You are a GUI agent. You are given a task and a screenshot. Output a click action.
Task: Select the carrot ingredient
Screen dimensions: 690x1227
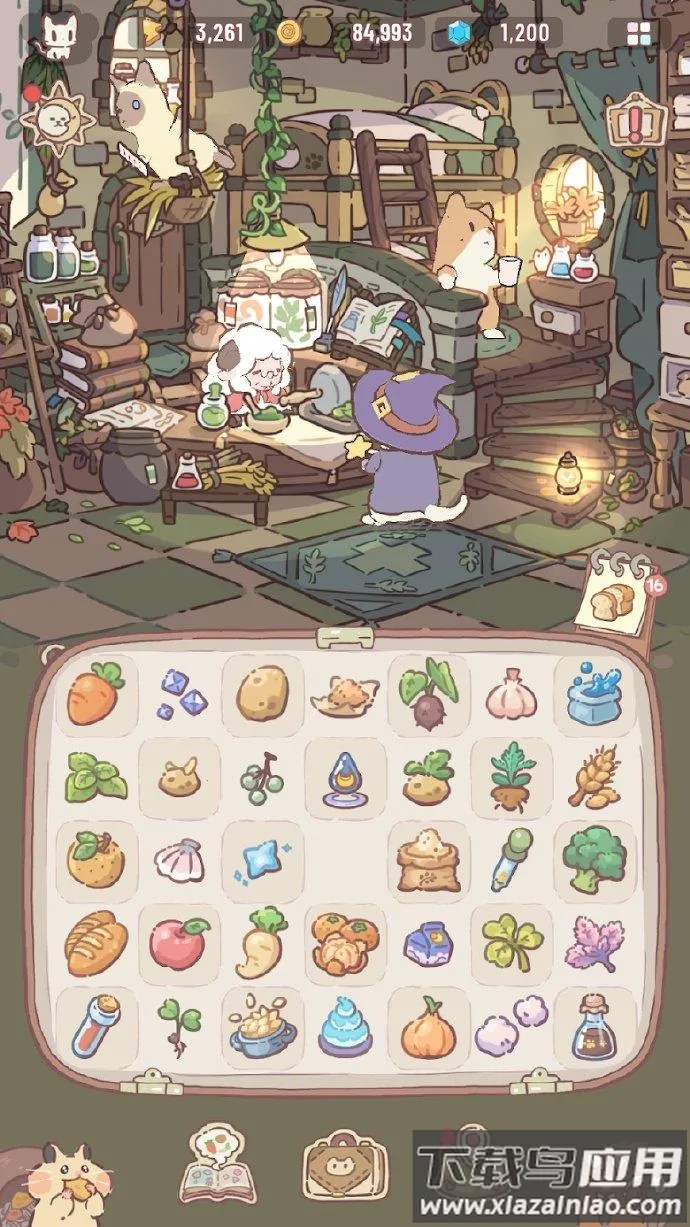[x=95, y=693]
